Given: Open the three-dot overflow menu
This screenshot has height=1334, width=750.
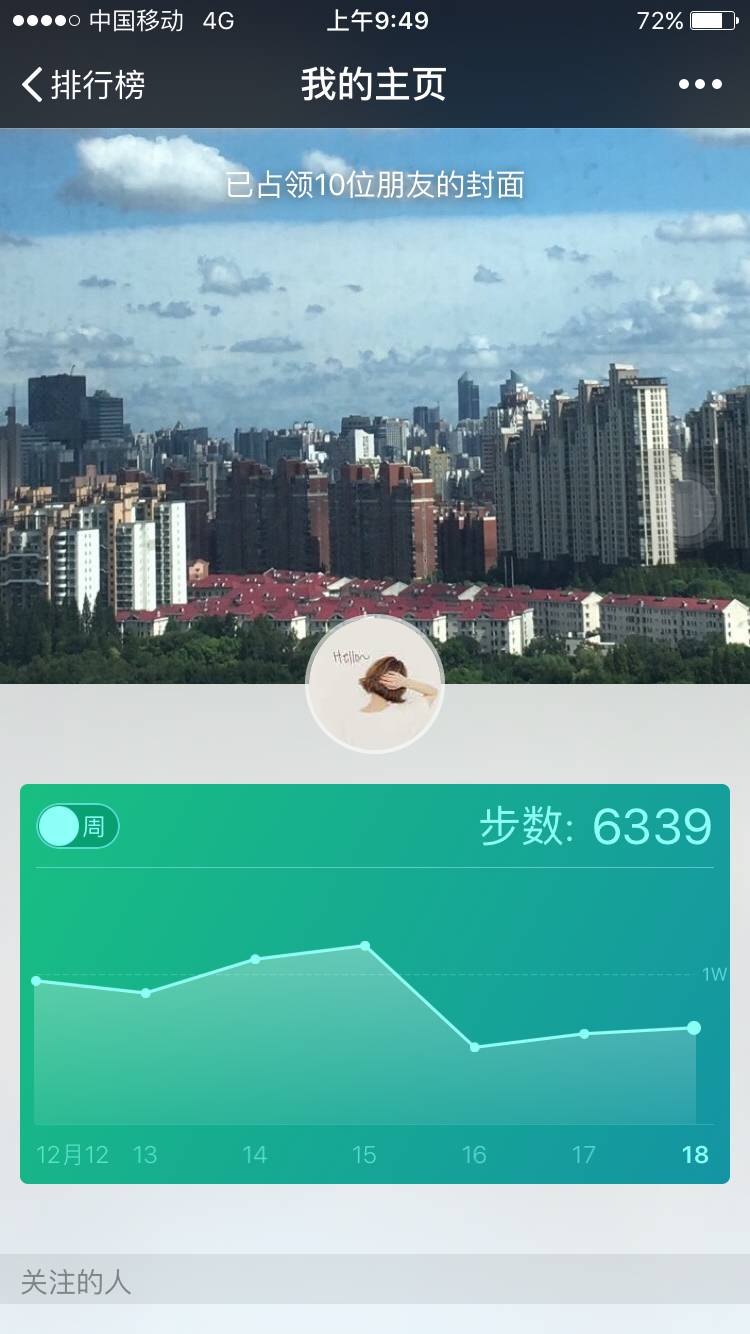Looking at the screenshot, I should (x=700, y=85).
